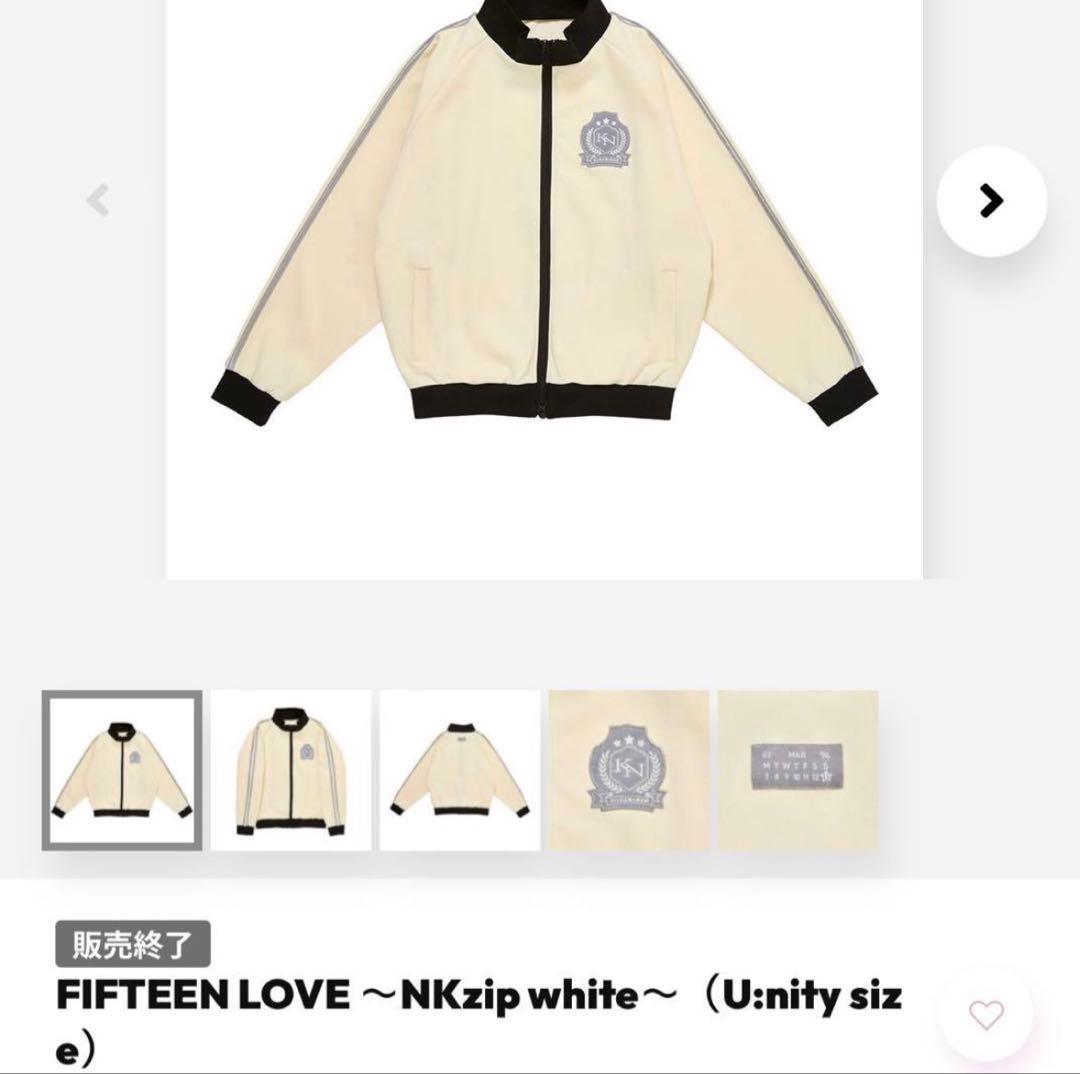This screenshot has height=1074, width=1080.
Task: Open the gray calendar tag thumbnail
Action: tap(798, 771)
